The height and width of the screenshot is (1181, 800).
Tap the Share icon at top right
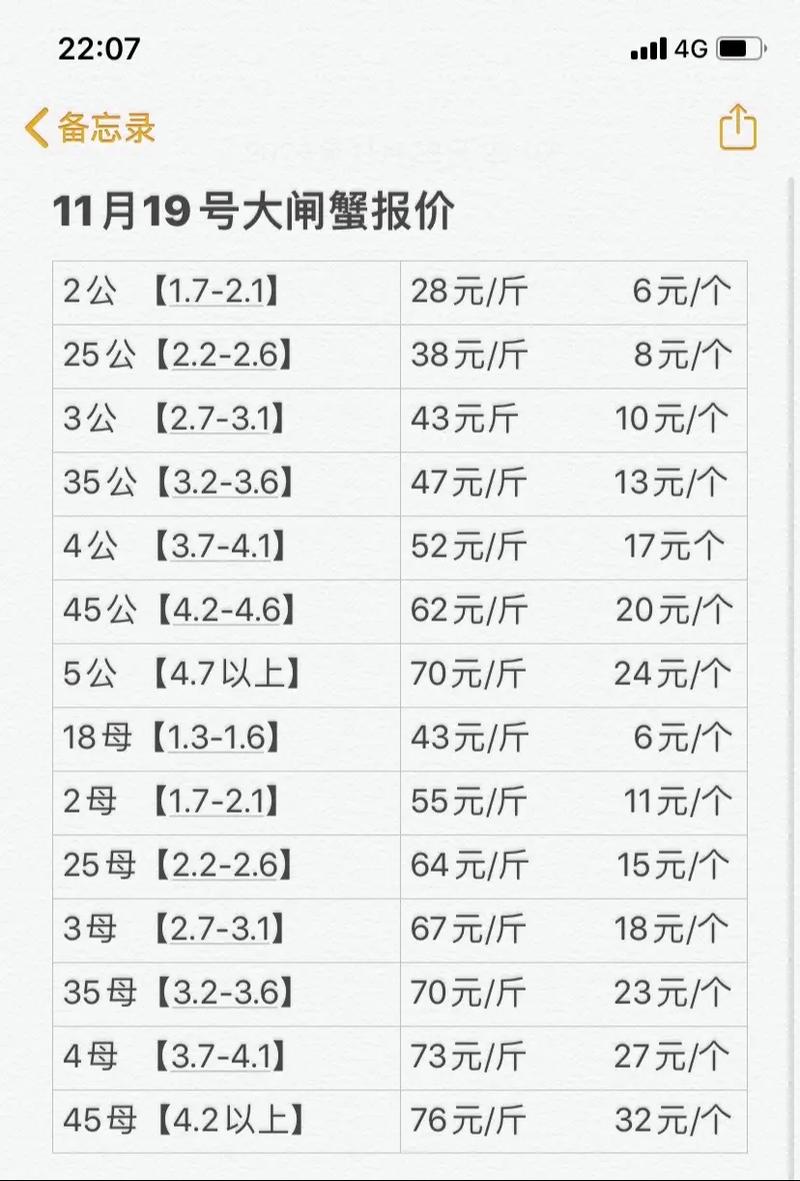click(x=738, y=128)
